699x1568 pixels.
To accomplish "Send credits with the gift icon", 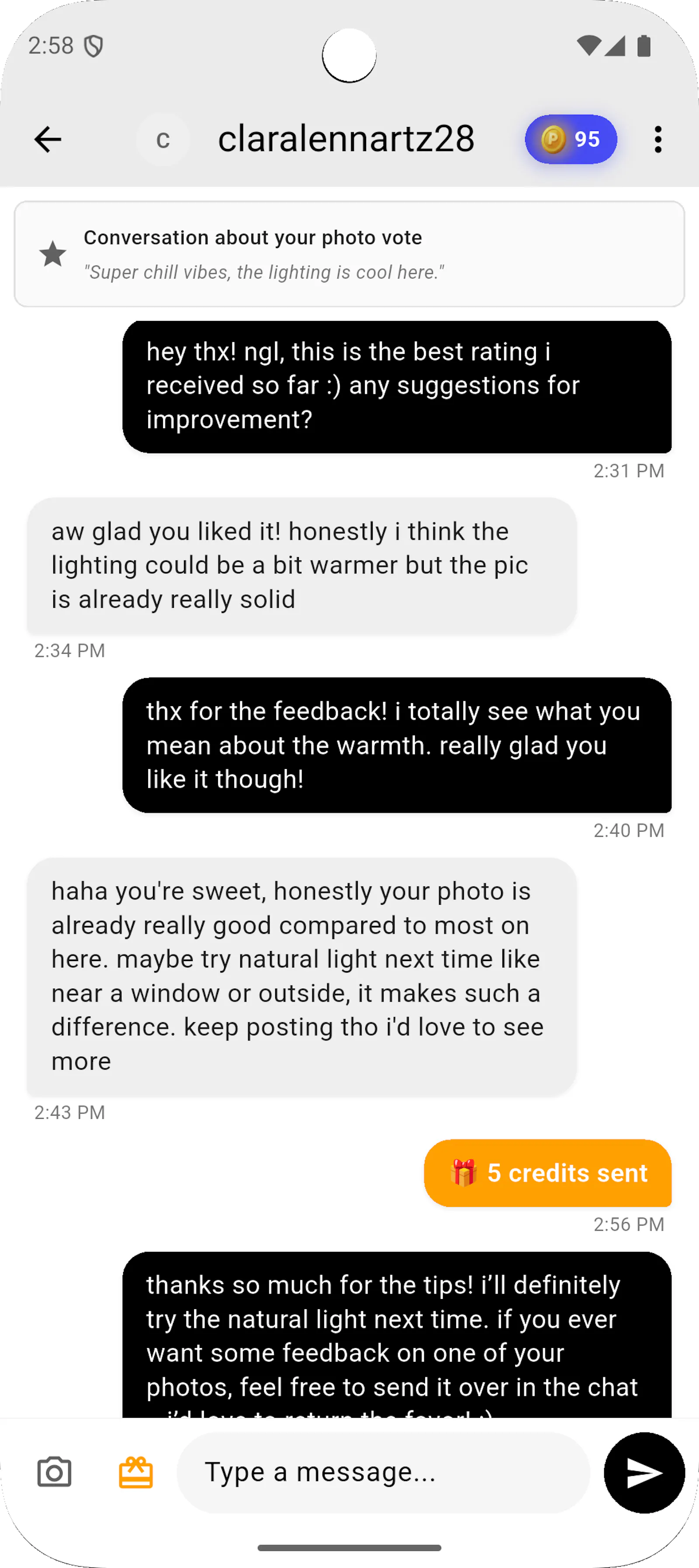I will 135,1472.
